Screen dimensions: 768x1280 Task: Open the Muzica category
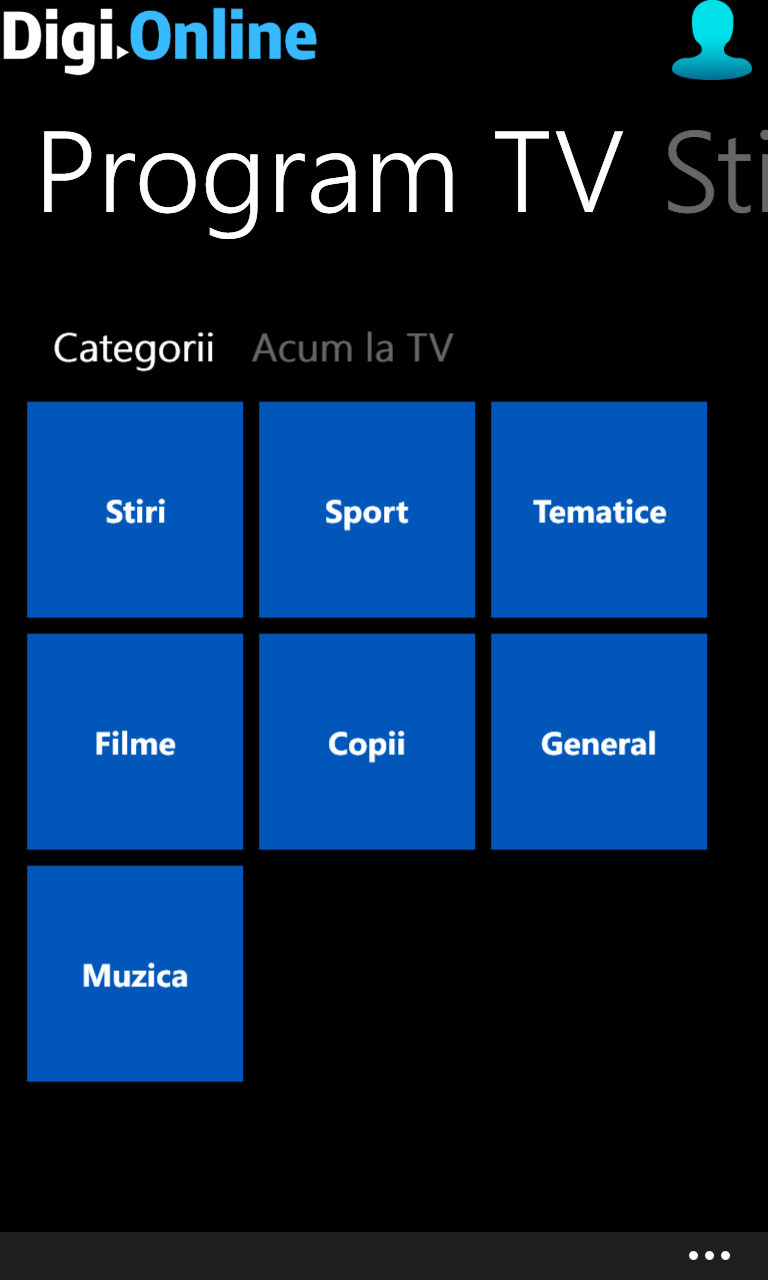tap(135, 974)
